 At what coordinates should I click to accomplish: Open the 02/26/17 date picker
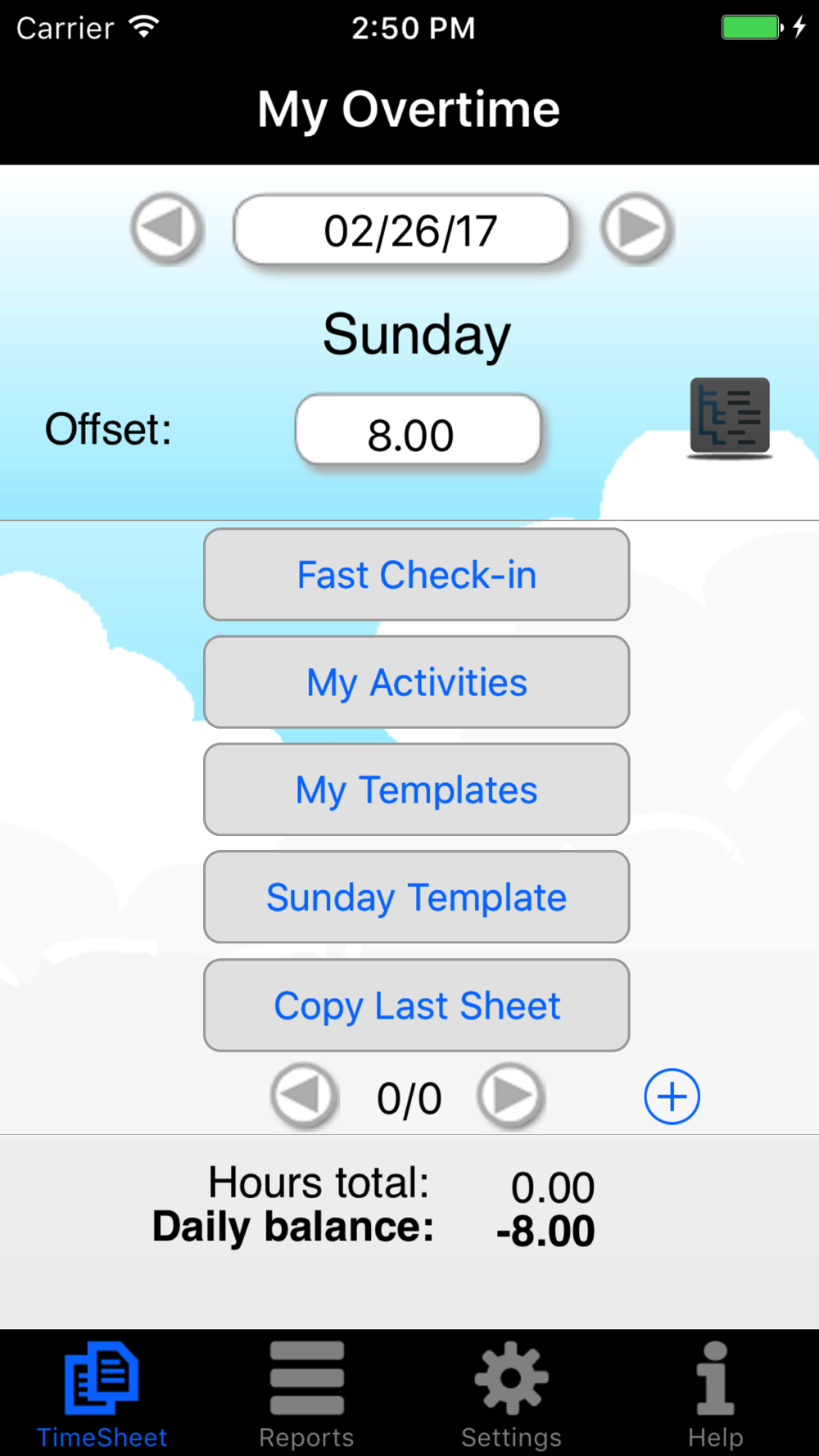pos(402,230)
